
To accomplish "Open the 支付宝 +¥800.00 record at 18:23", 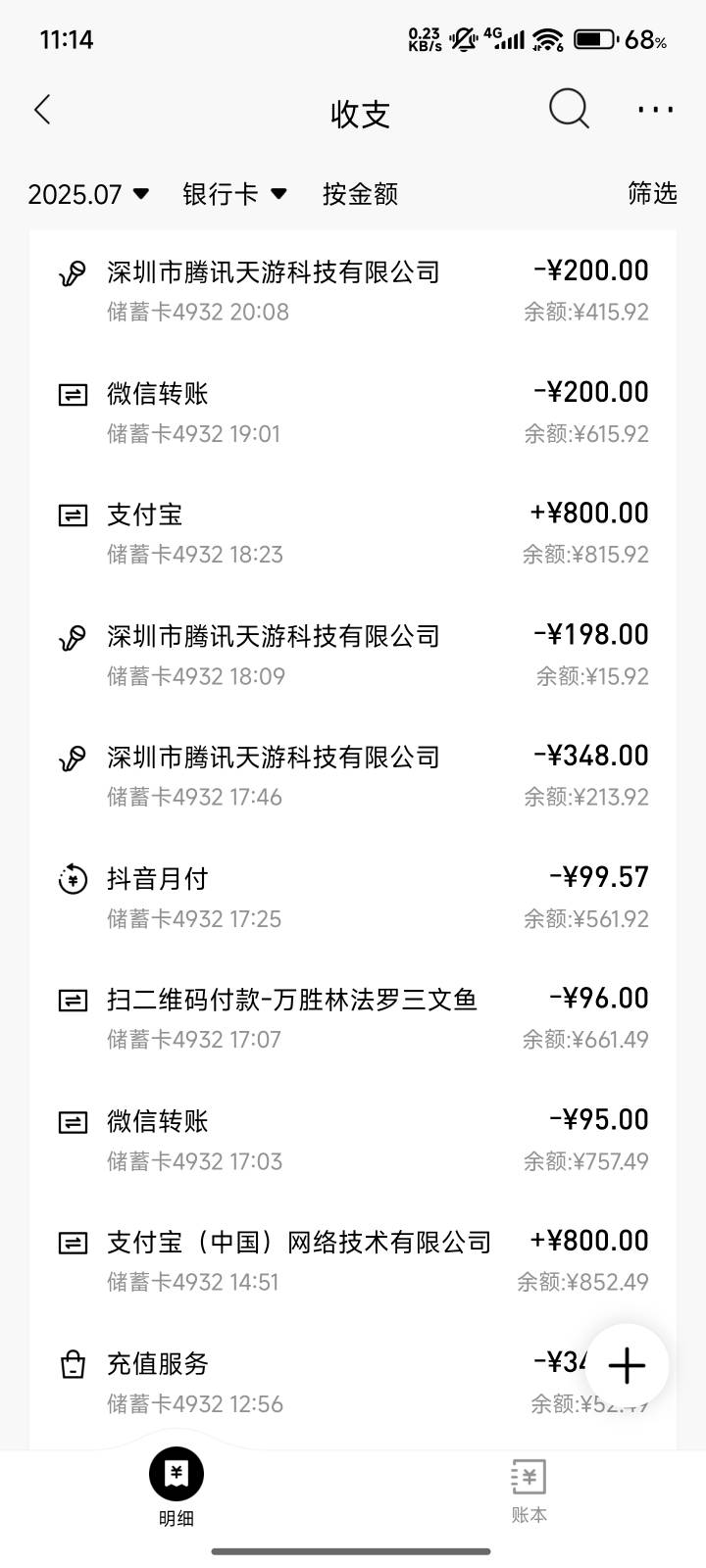I will pos(353,534).
